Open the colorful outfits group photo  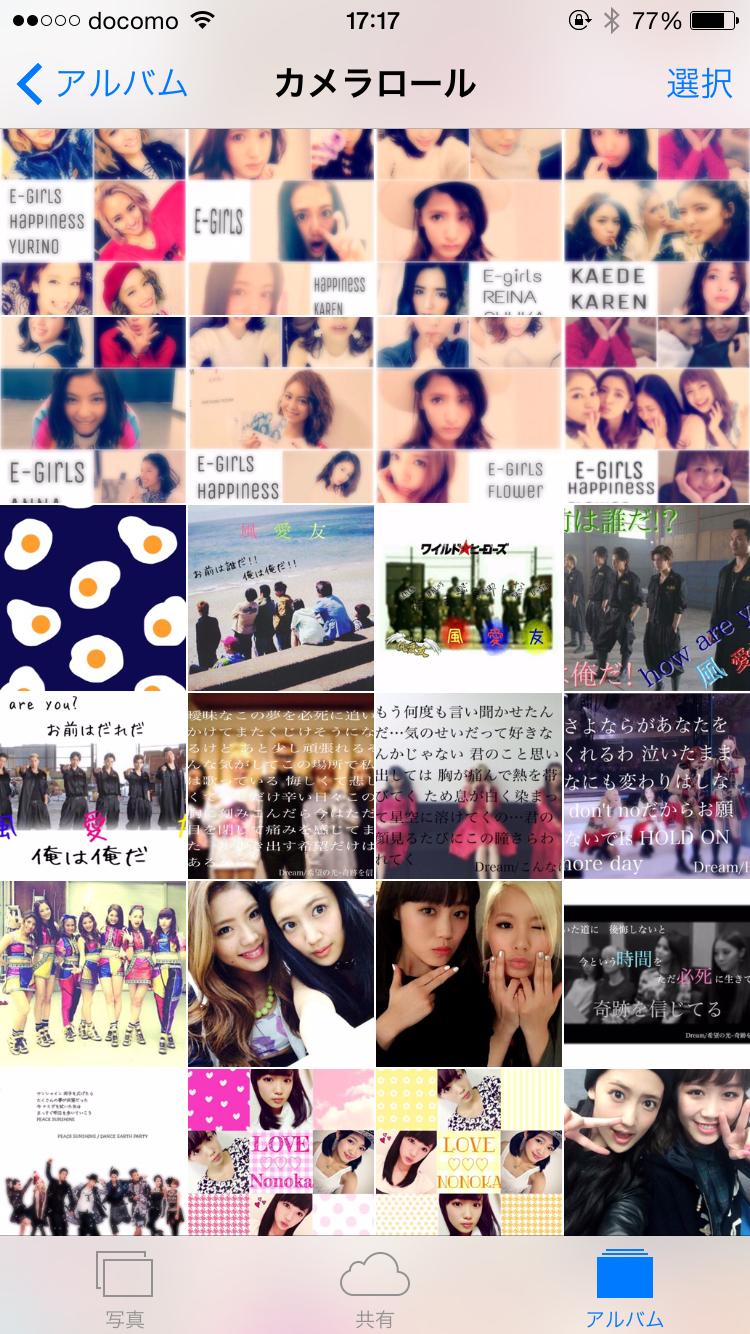coord(93,973)
